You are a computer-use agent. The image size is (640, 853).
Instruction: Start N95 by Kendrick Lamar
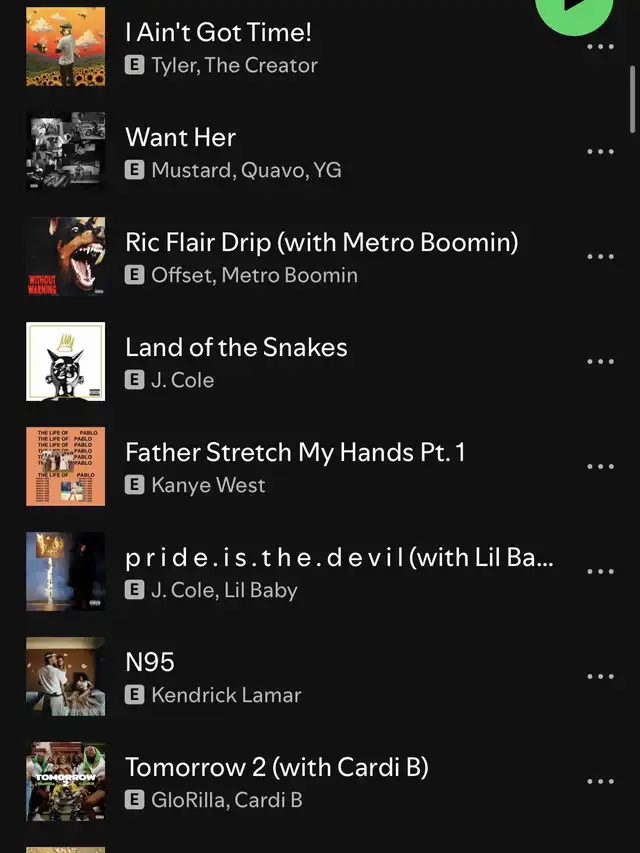pyautogui.click(x=150, y=662)
